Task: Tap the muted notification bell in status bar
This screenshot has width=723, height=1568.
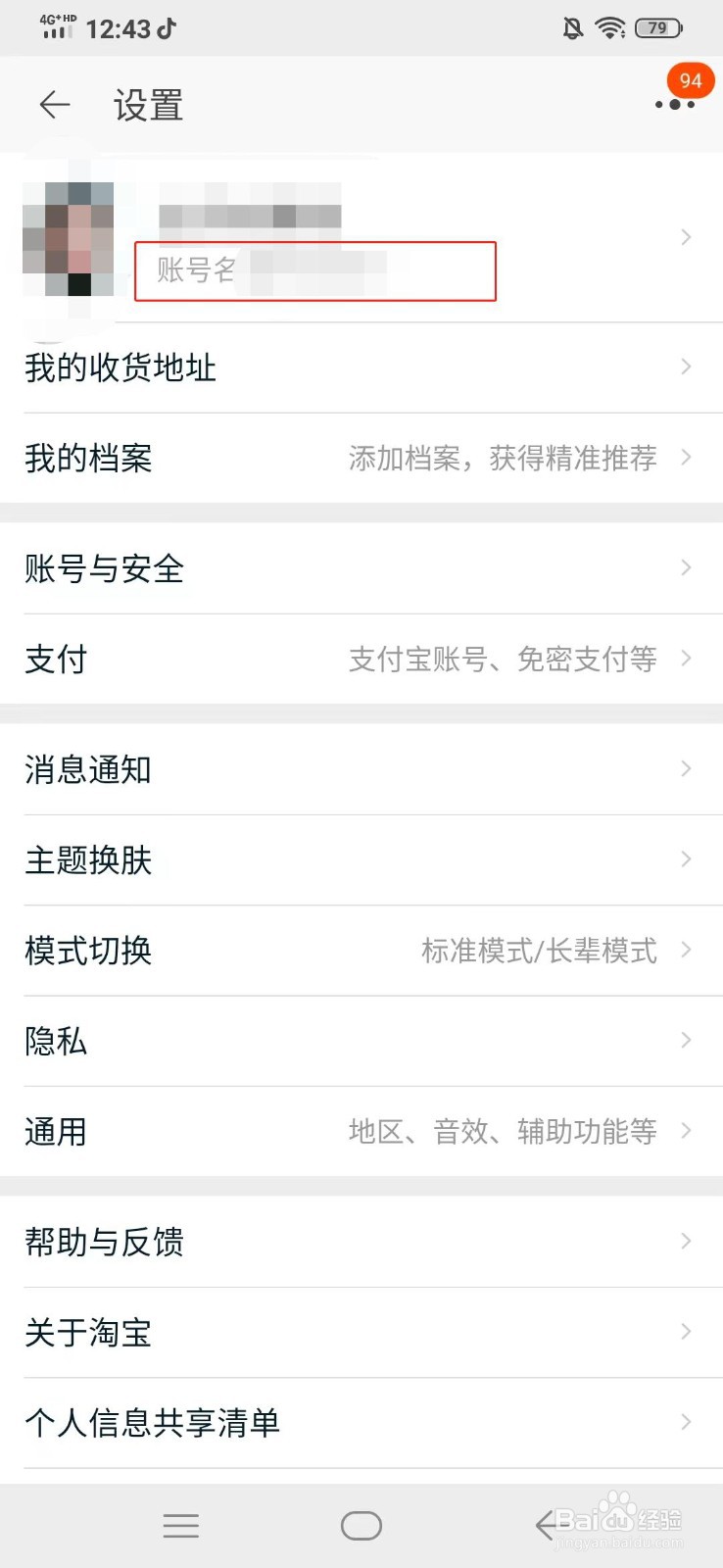Action: click(x=570, y=28)
